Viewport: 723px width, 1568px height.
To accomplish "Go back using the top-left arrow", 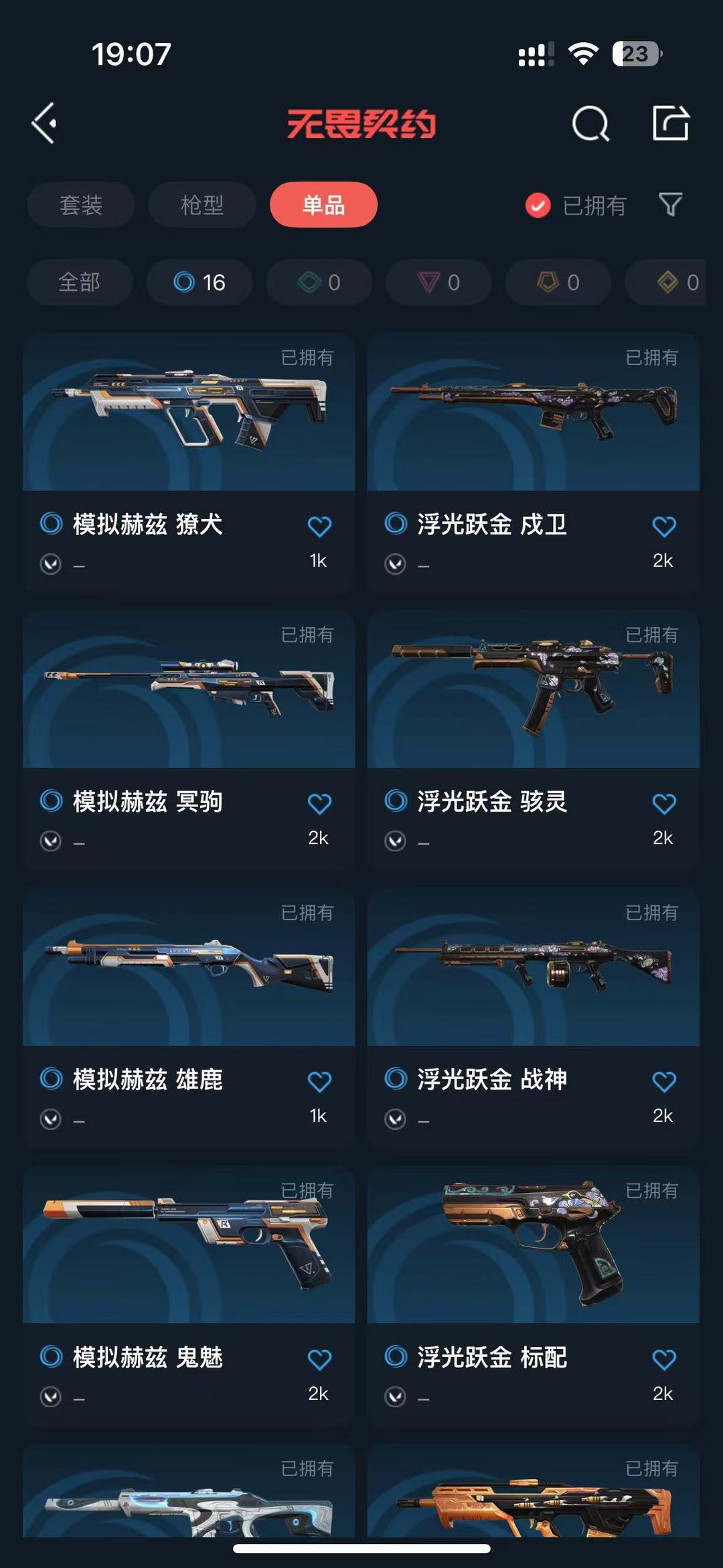I will (x=44, y=123).
